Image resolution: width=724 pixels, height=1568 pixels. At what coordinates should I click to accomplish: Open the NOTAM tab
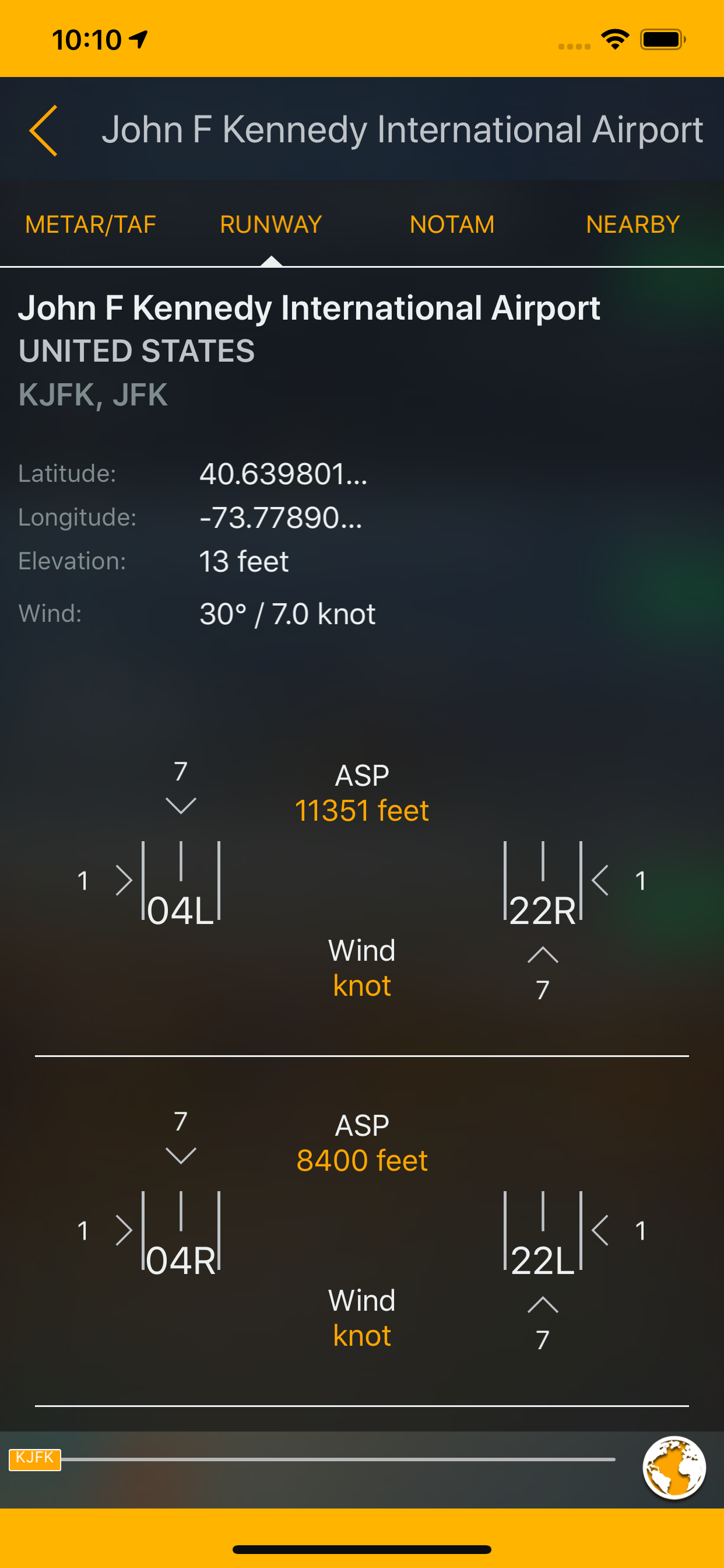452,225
